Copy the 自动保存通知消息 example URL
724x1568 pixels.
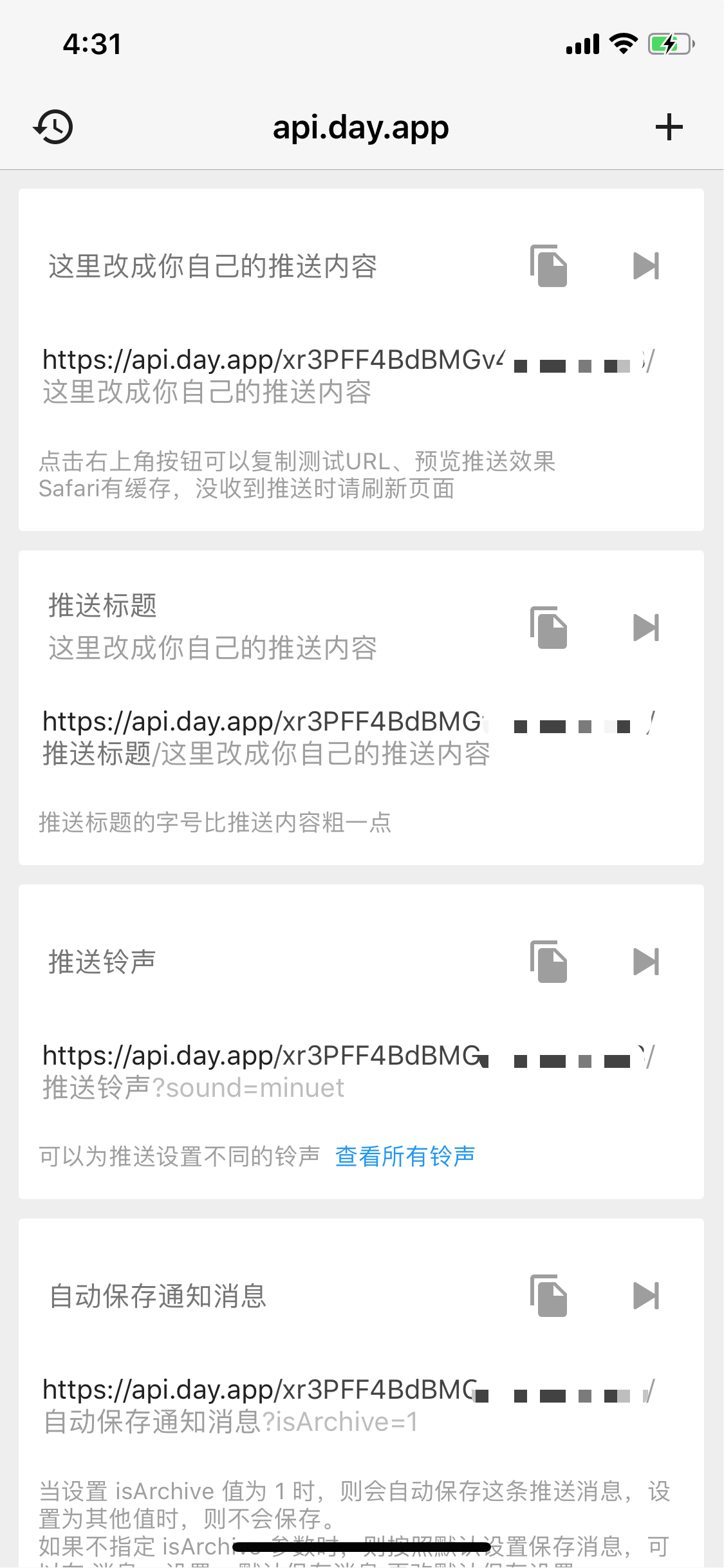coord(548,1295)
